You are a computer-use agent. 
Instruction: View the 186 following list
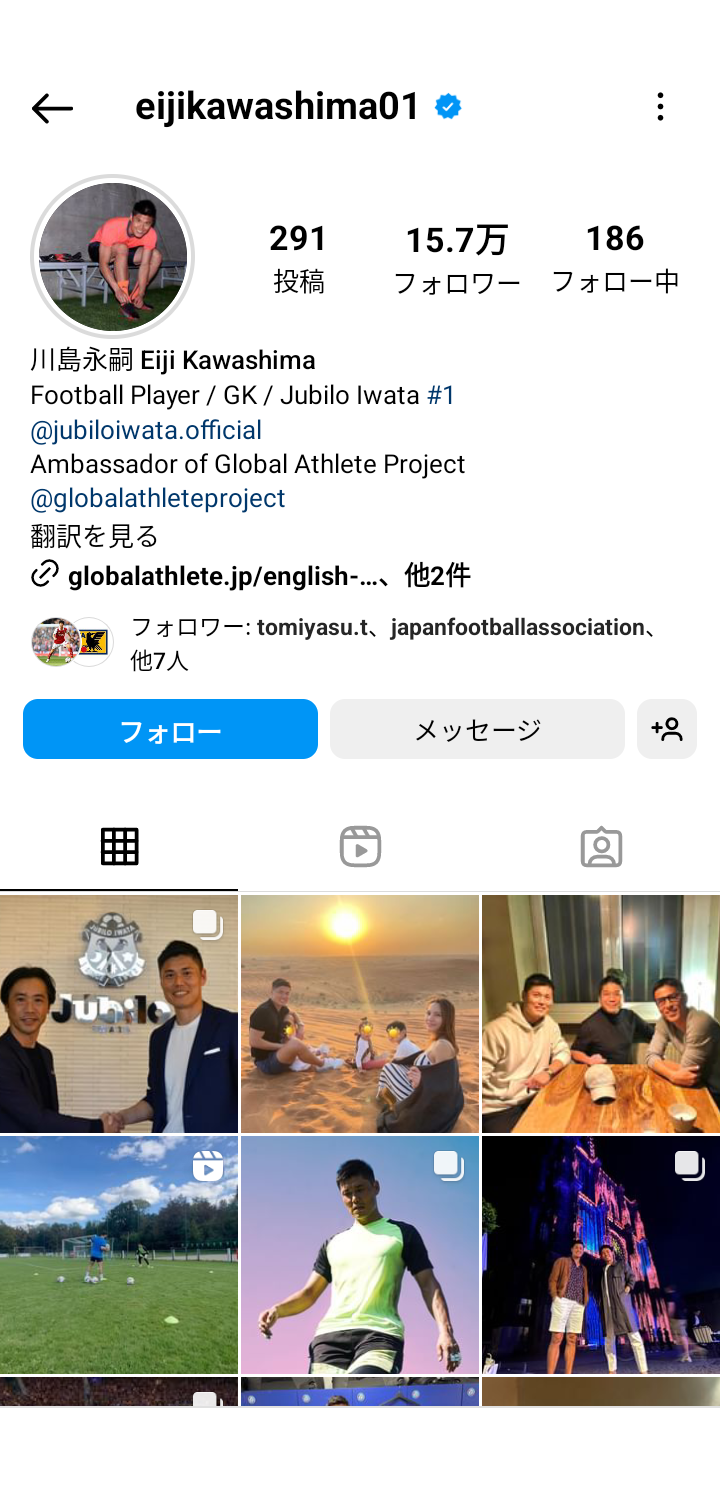[615, 258]
